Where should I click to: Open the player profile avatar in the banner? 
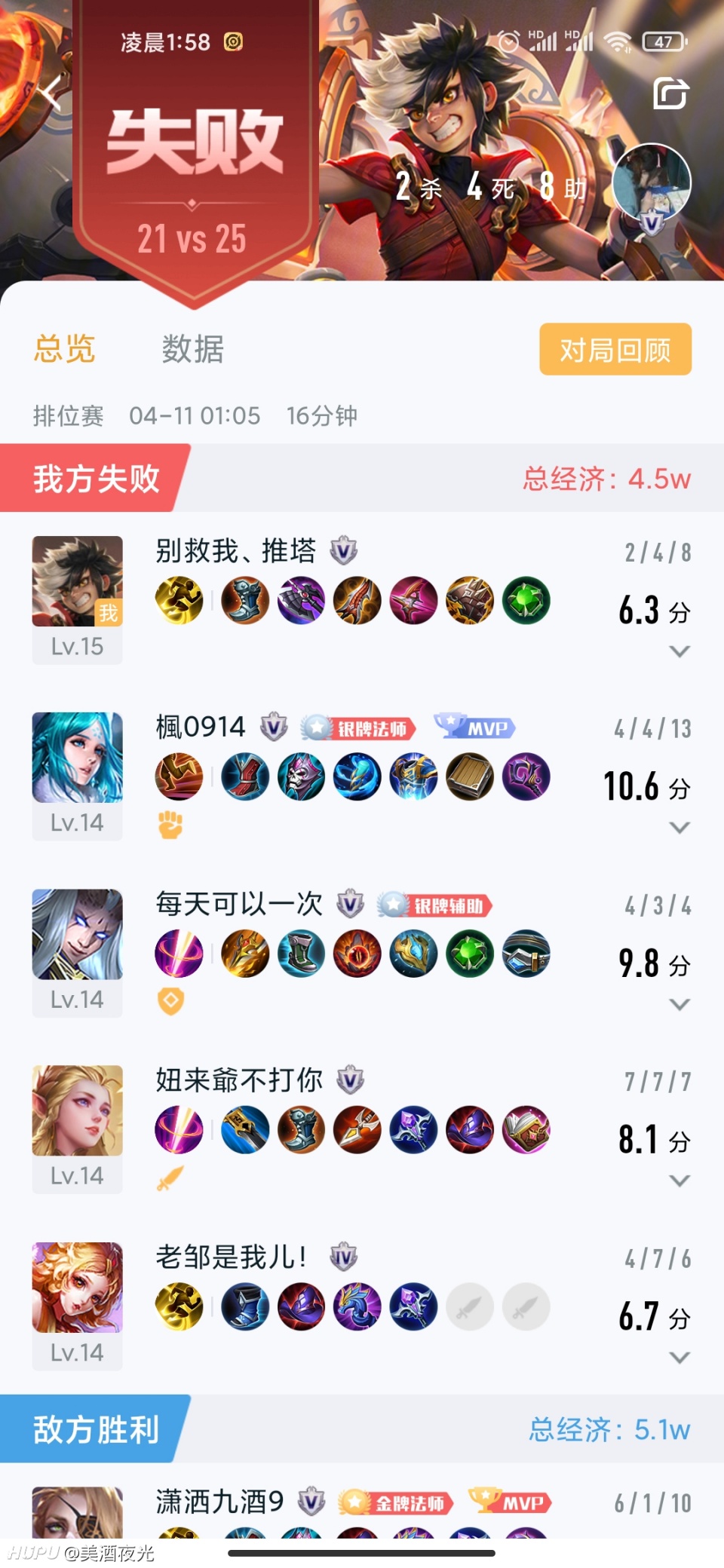[x=652, y=182]
